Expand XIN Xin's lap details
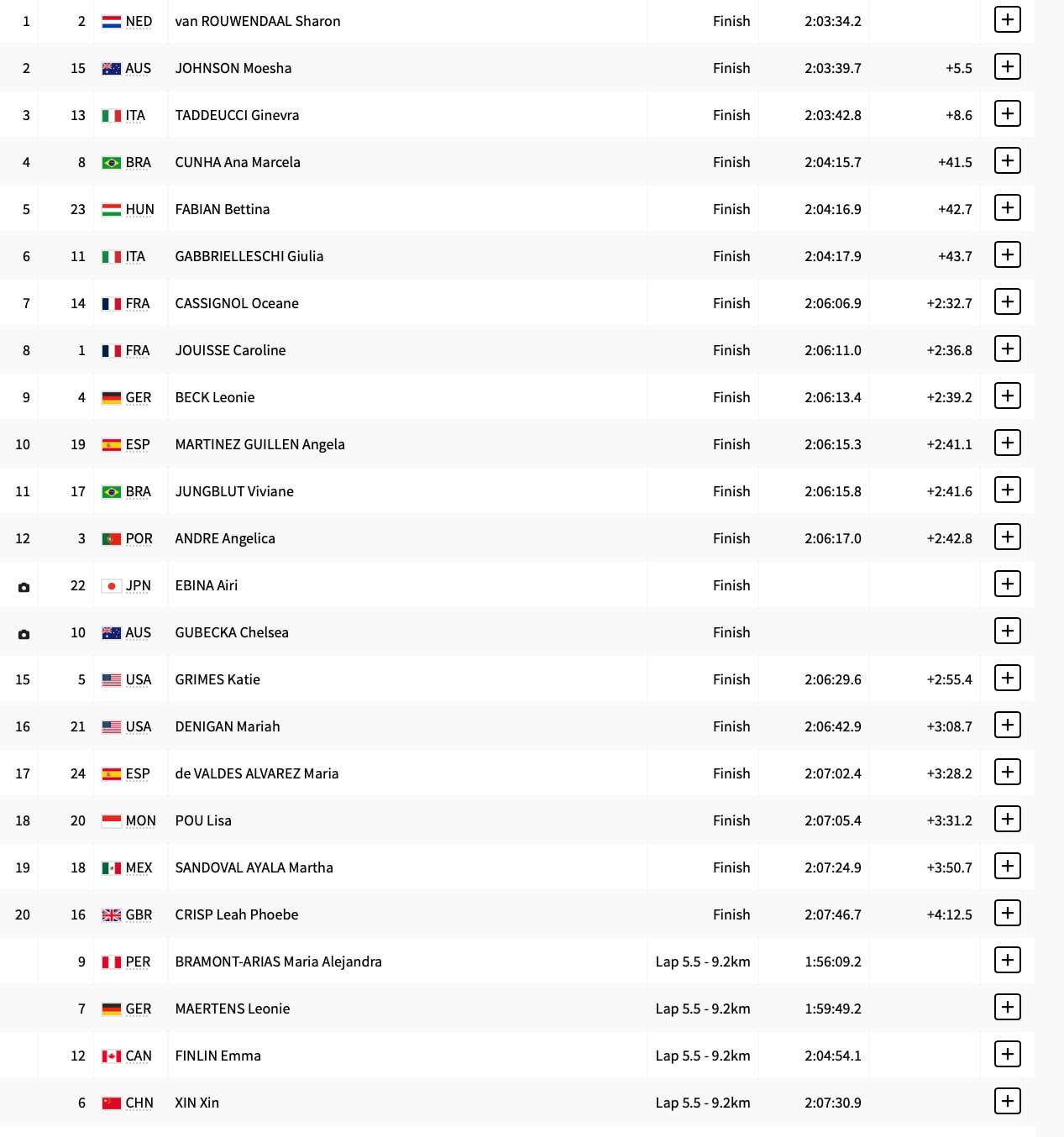This screenshot has width=1064, height=1137. click(1007, 1102)
